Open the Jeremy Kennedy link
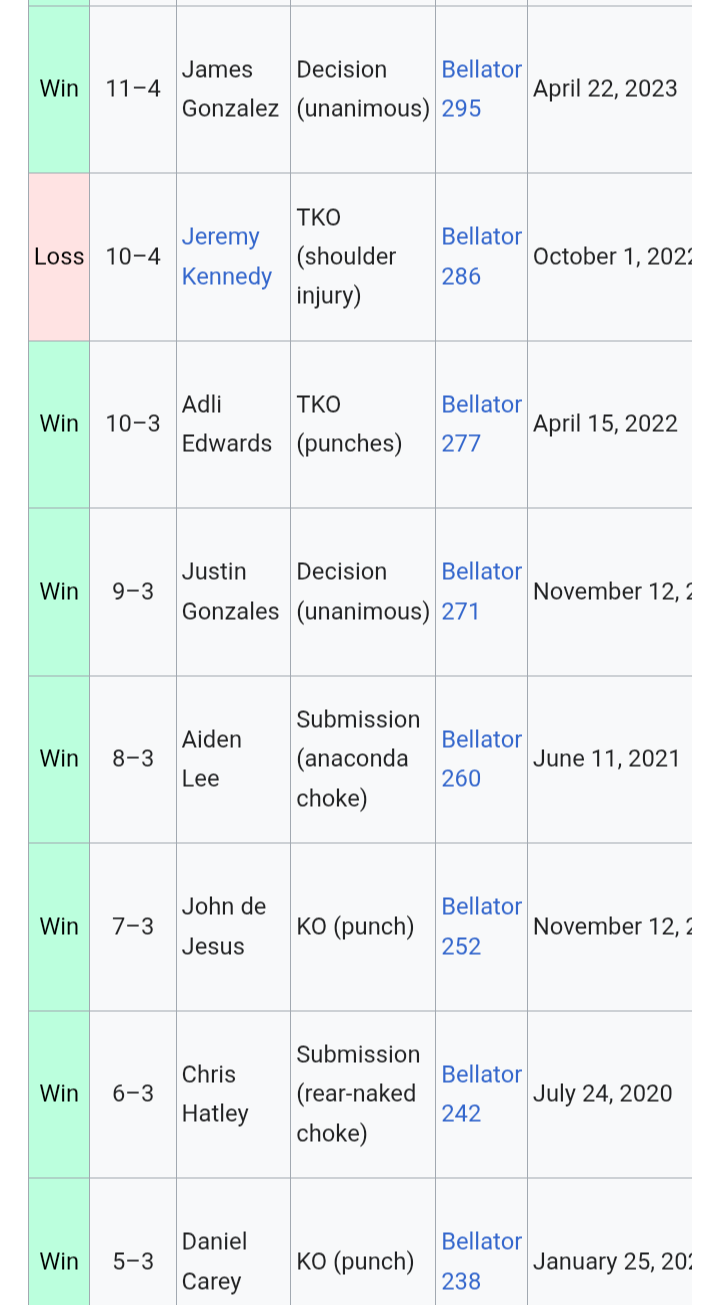The image size is (720, 1305). click(226, 256)
